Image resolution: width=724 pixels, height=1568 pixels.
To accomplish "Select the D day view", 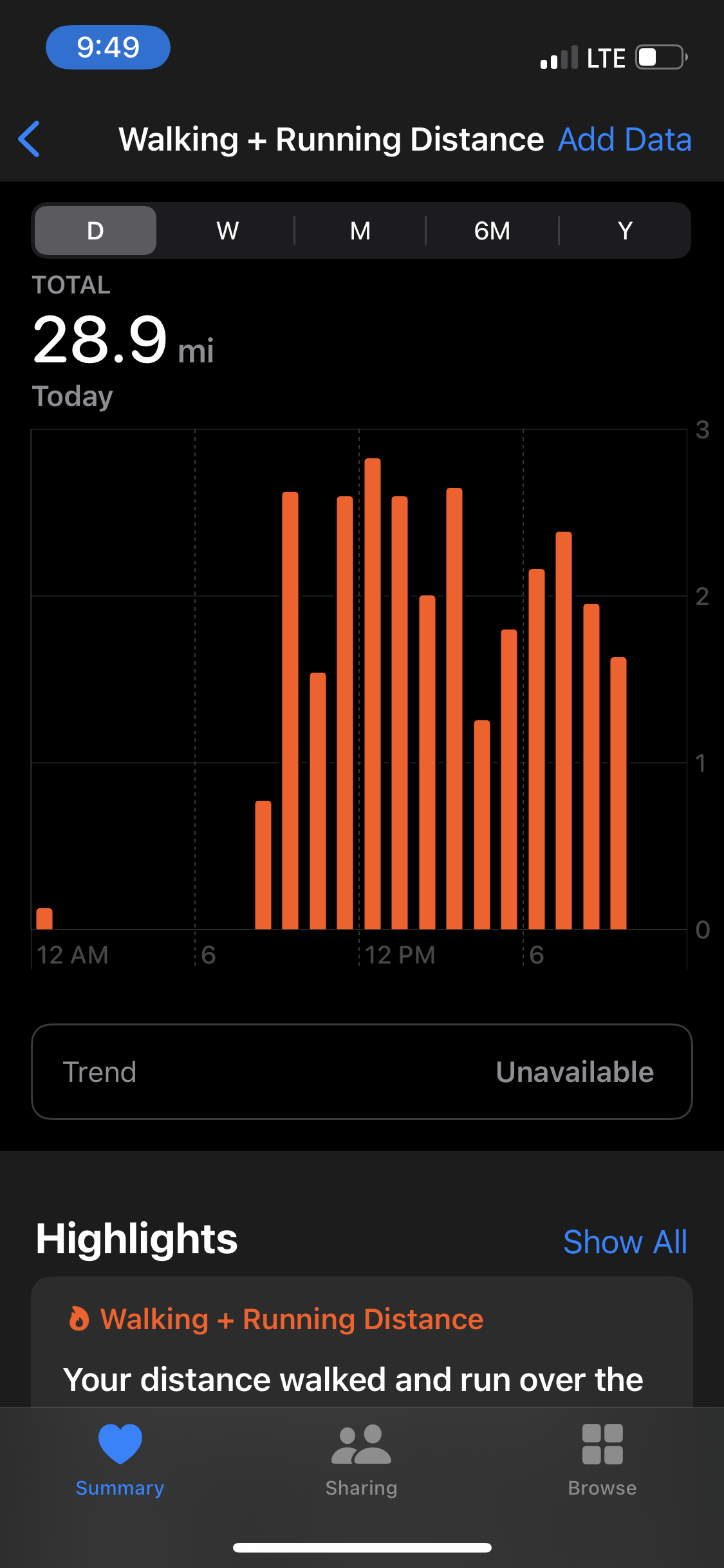I will click(x=95, y=230).
